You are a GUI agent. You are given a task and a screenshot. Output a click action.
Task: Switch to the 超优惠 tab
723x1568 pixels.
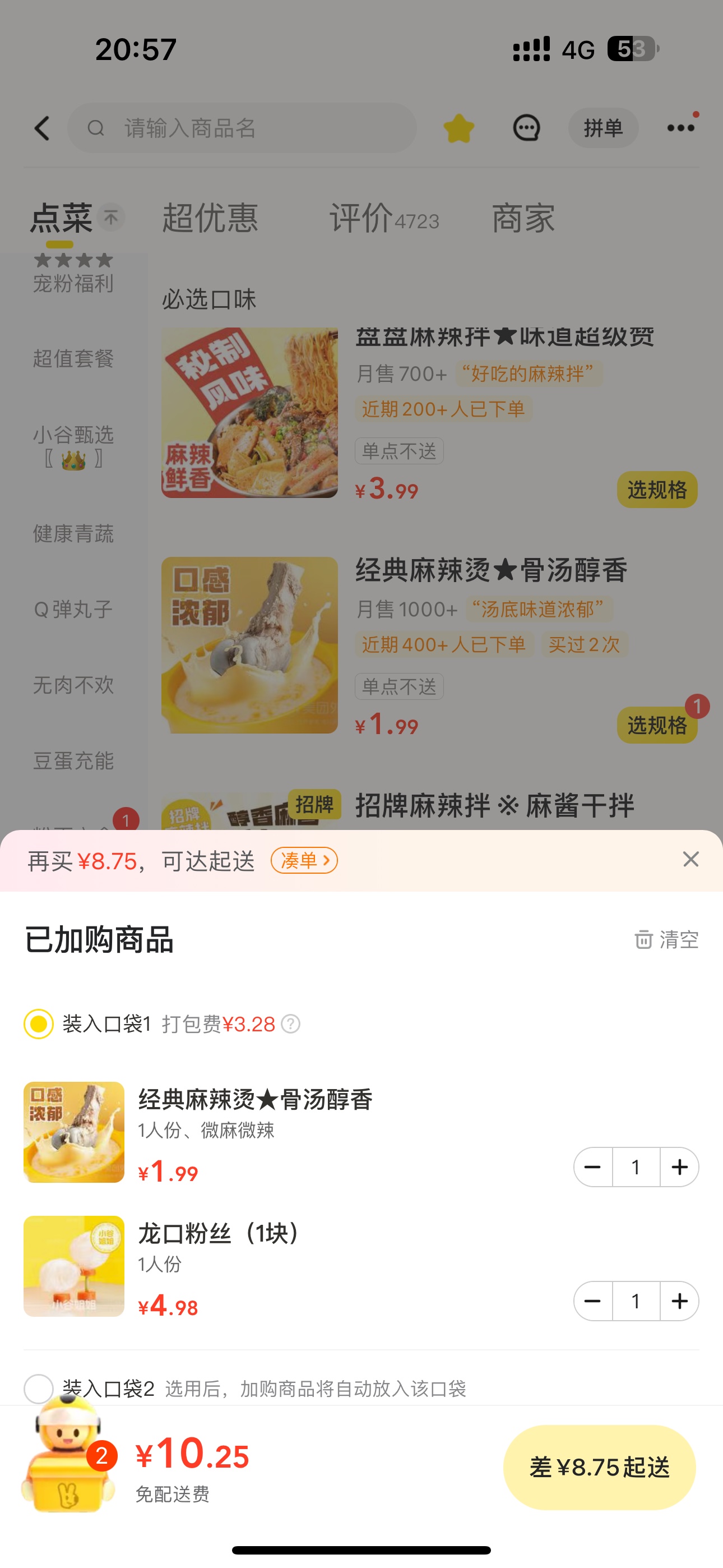[210, 218]
